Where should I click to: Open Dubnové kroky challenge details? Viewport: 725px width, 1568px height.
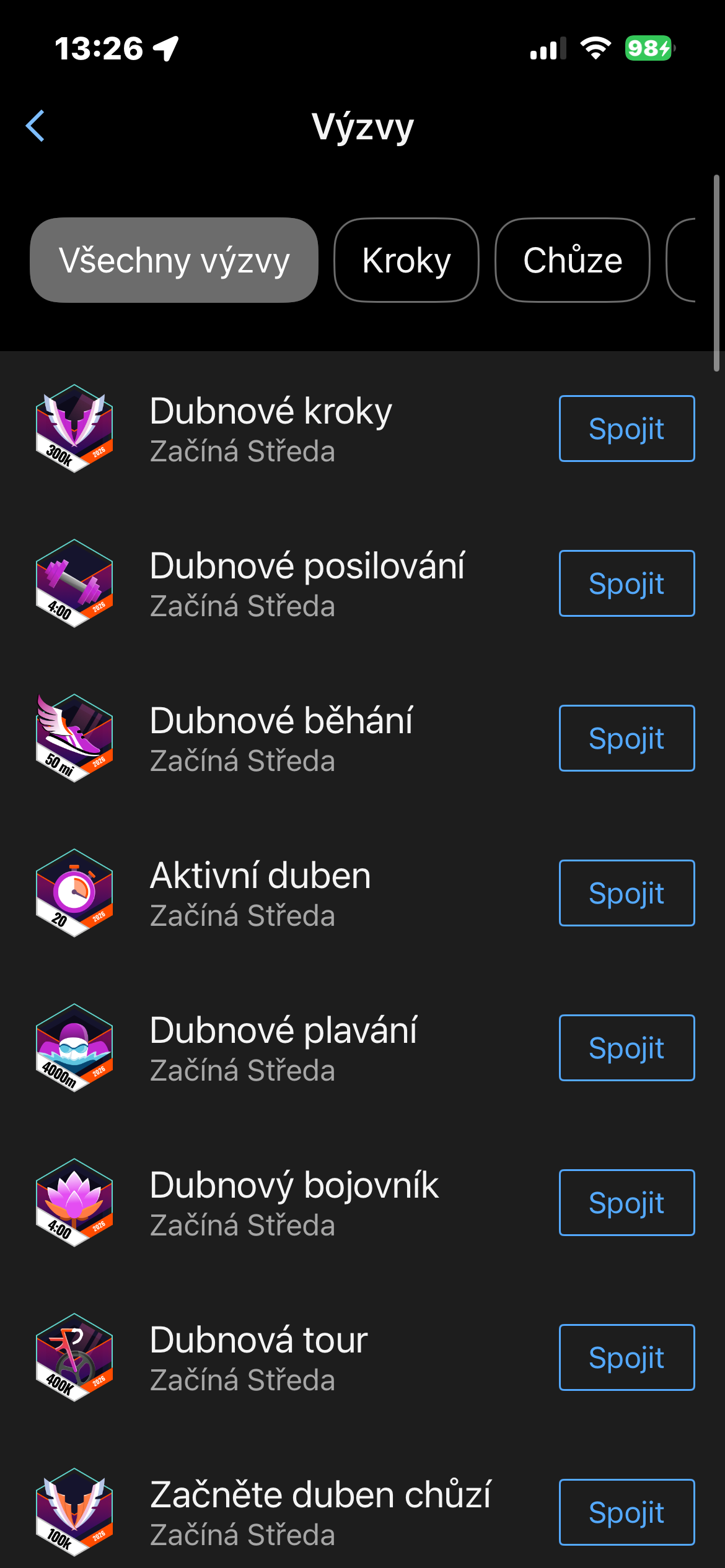coord(271,429)
